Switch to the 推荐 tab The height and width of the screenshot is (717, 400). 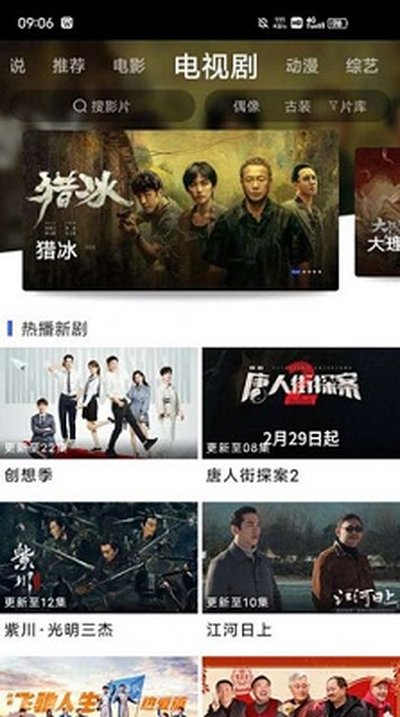pos(69,66)
